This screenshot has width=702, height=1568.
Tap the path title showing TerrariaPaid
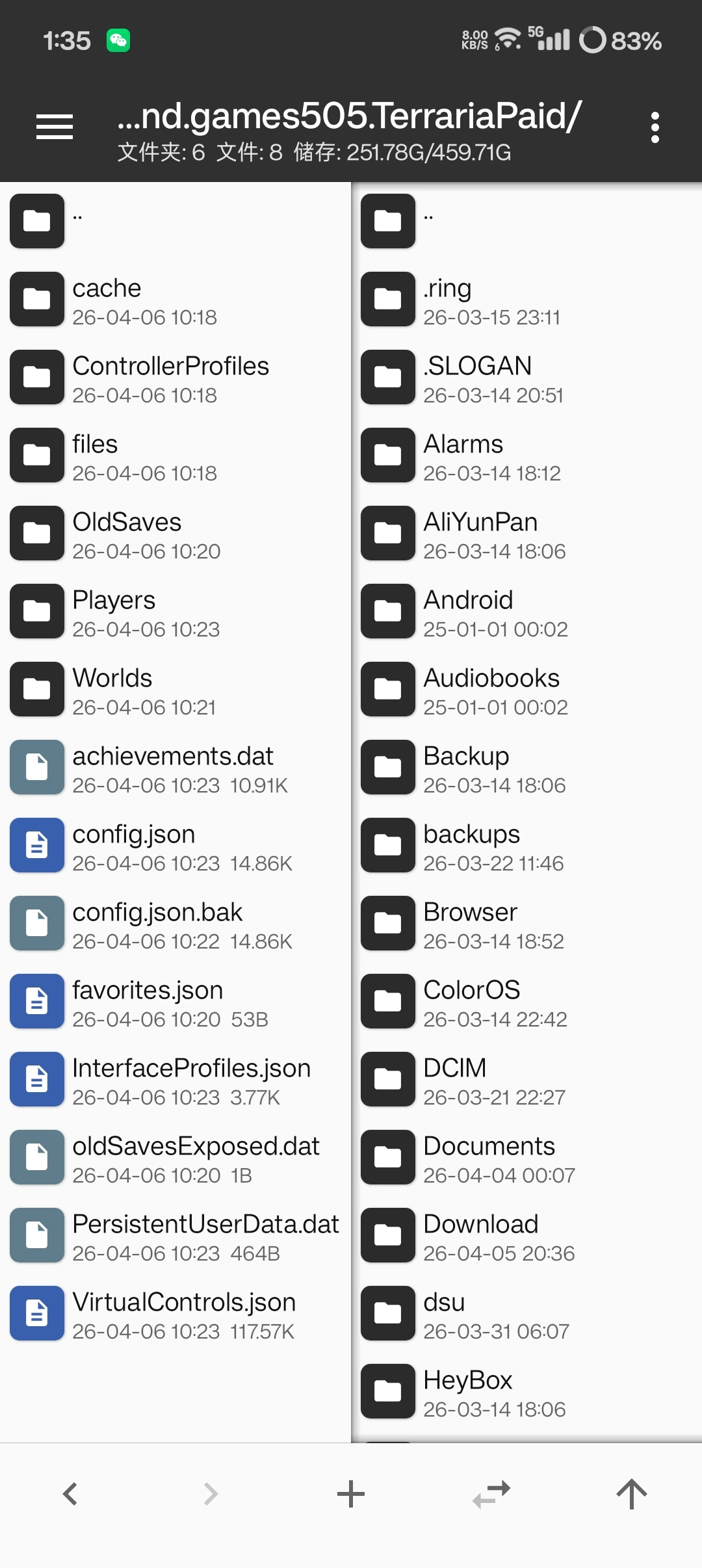pyautogui.click(x=349, y=117)
